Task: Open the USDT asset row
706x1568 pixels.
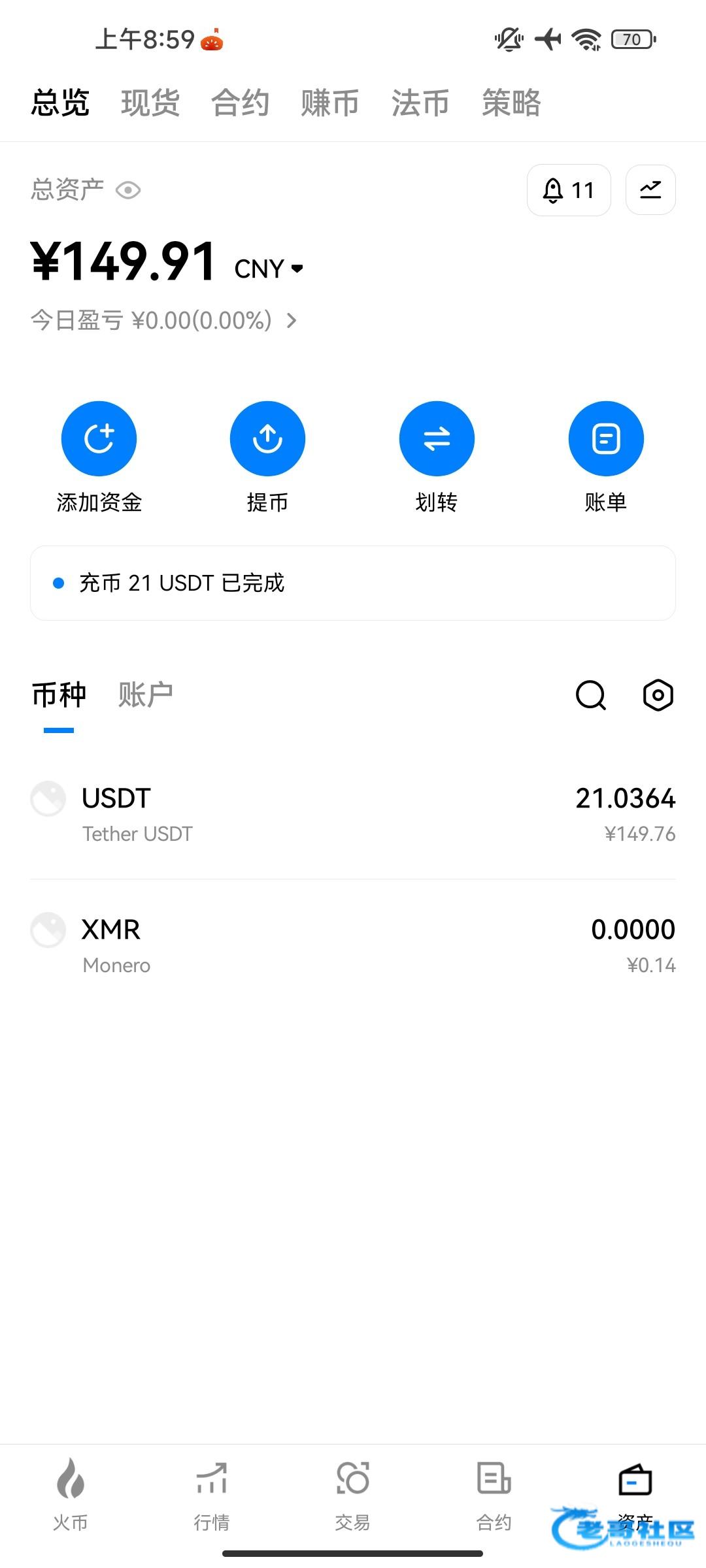Action: coord(352,814)
